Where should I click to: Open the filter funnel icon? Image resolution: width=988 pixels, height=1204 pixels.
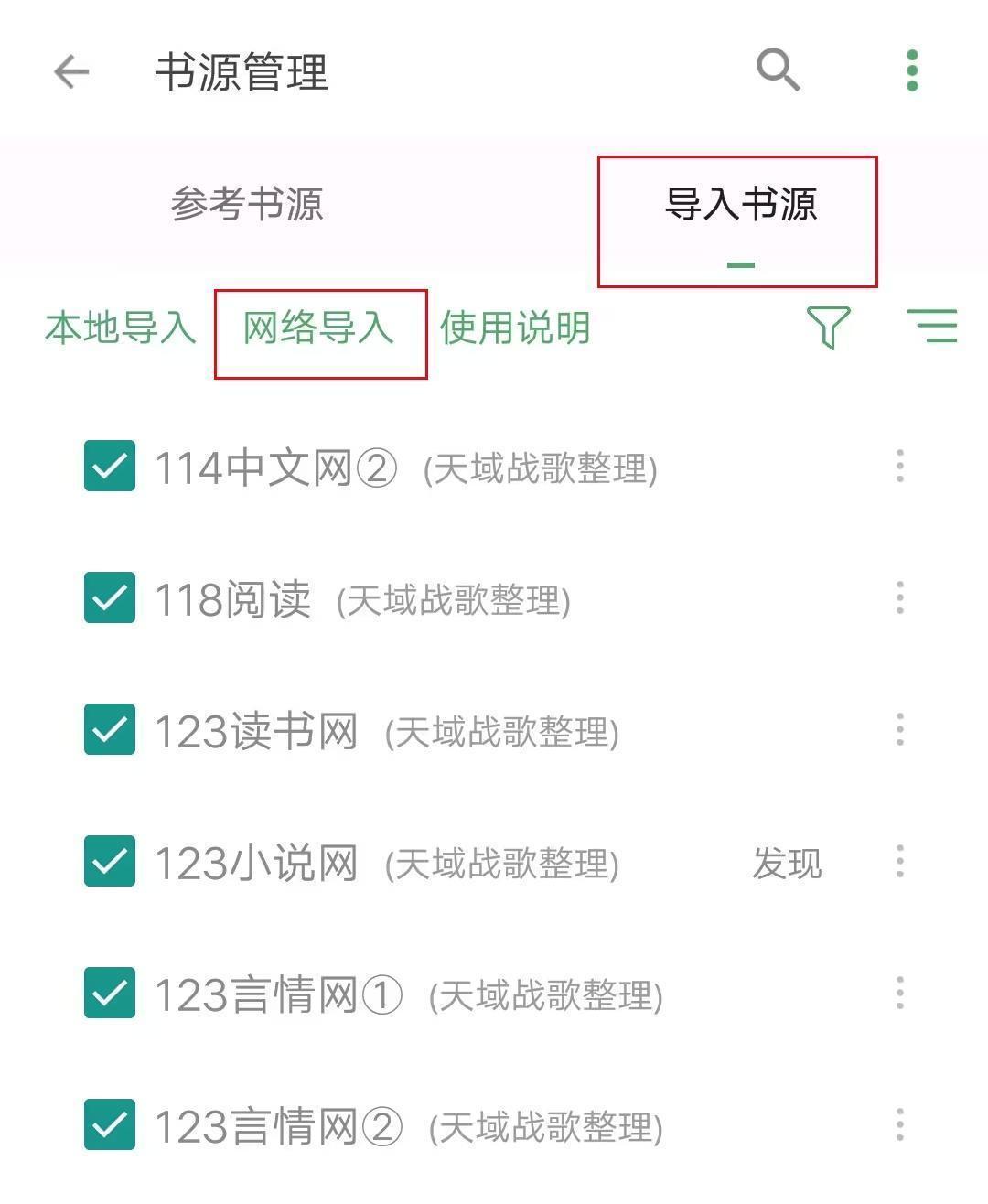coord(828,327)
